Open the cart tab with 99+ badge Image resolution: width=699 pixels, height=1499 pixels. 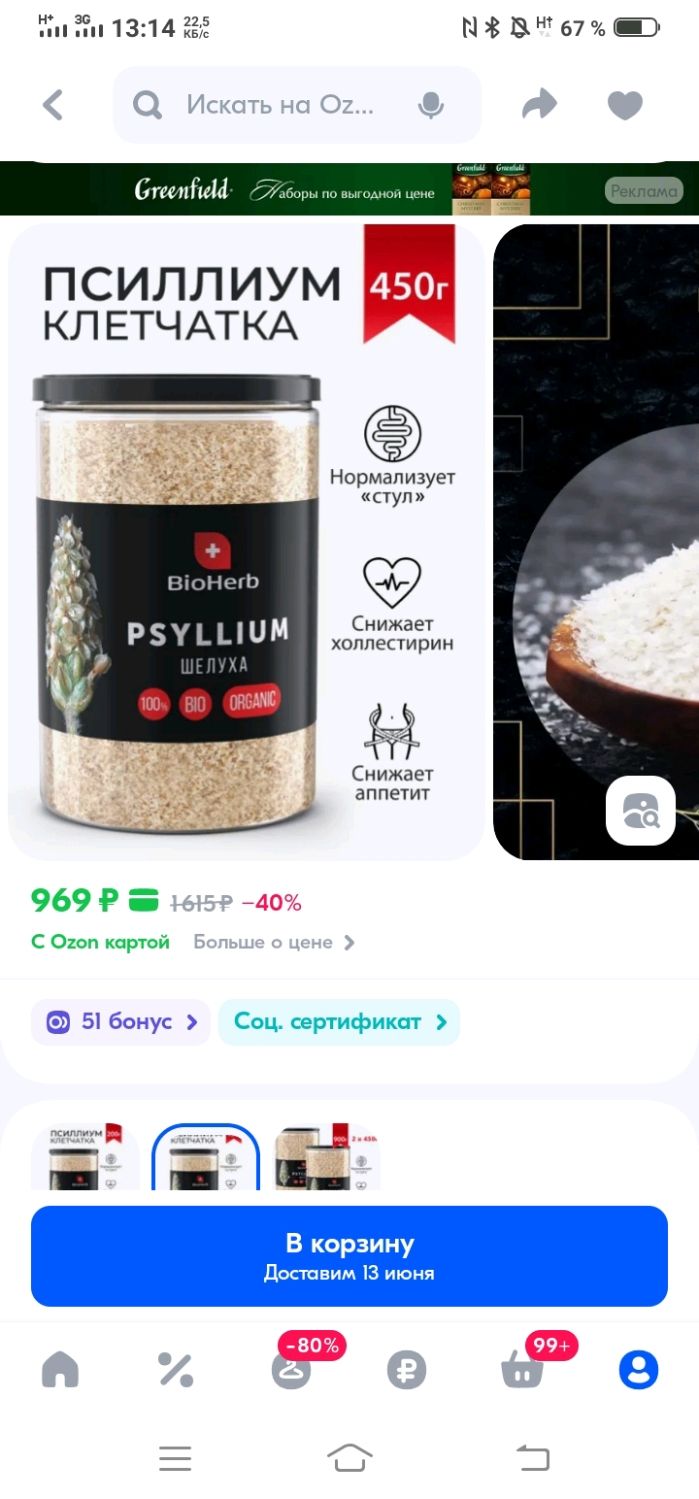[x=523, y=1366]
